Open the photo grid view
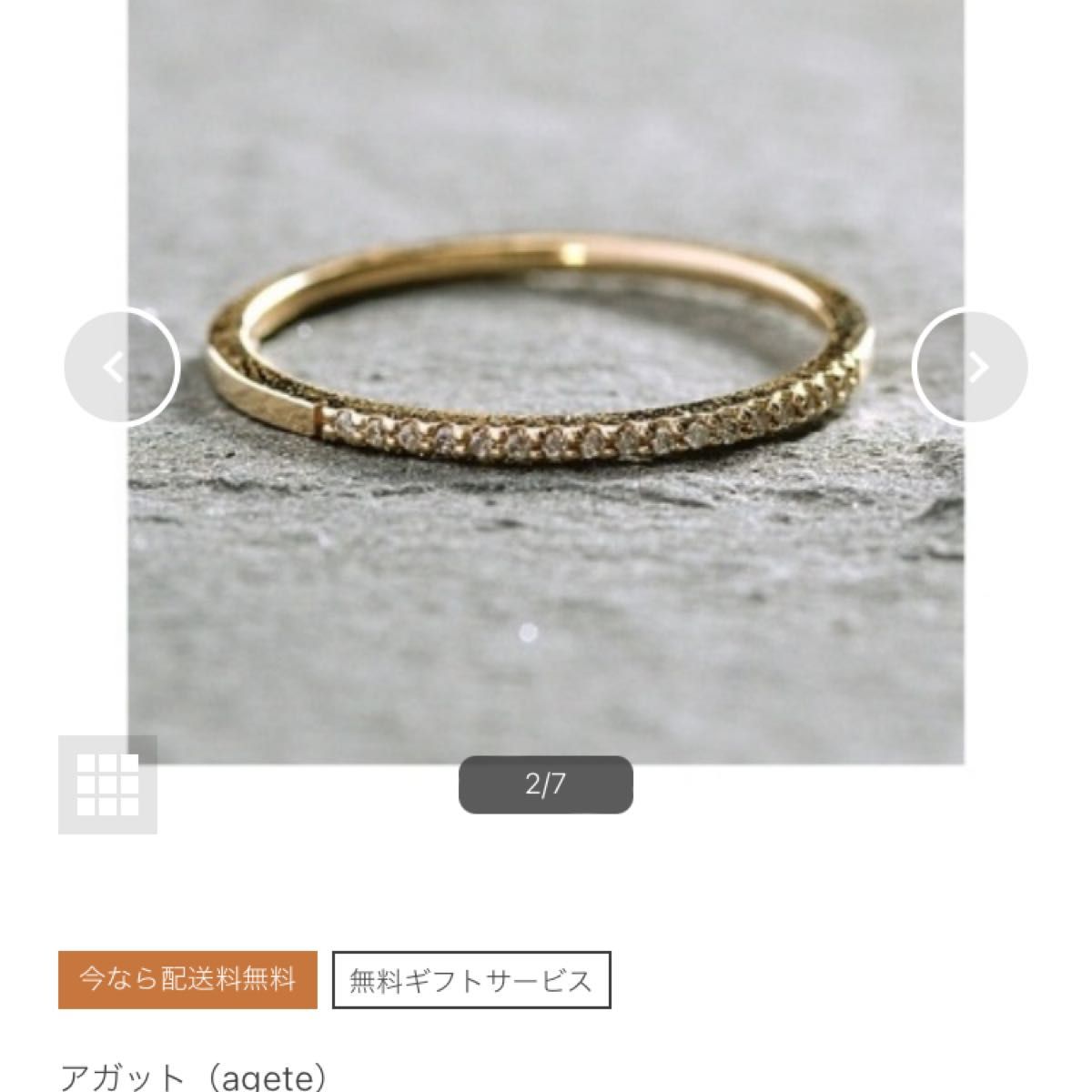The width and height of the screenshot is (1092, 1092). pos(107,784)
